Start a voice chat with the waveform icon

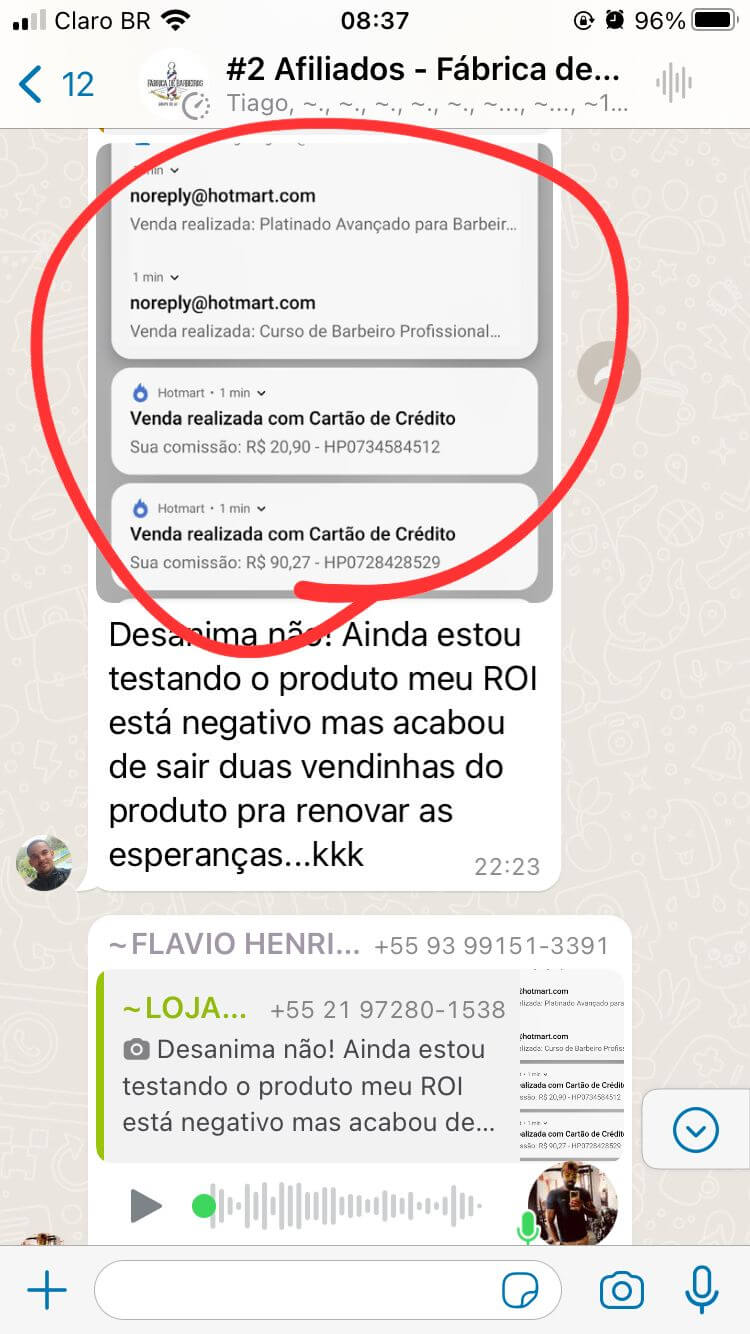(x=675, y=84)
